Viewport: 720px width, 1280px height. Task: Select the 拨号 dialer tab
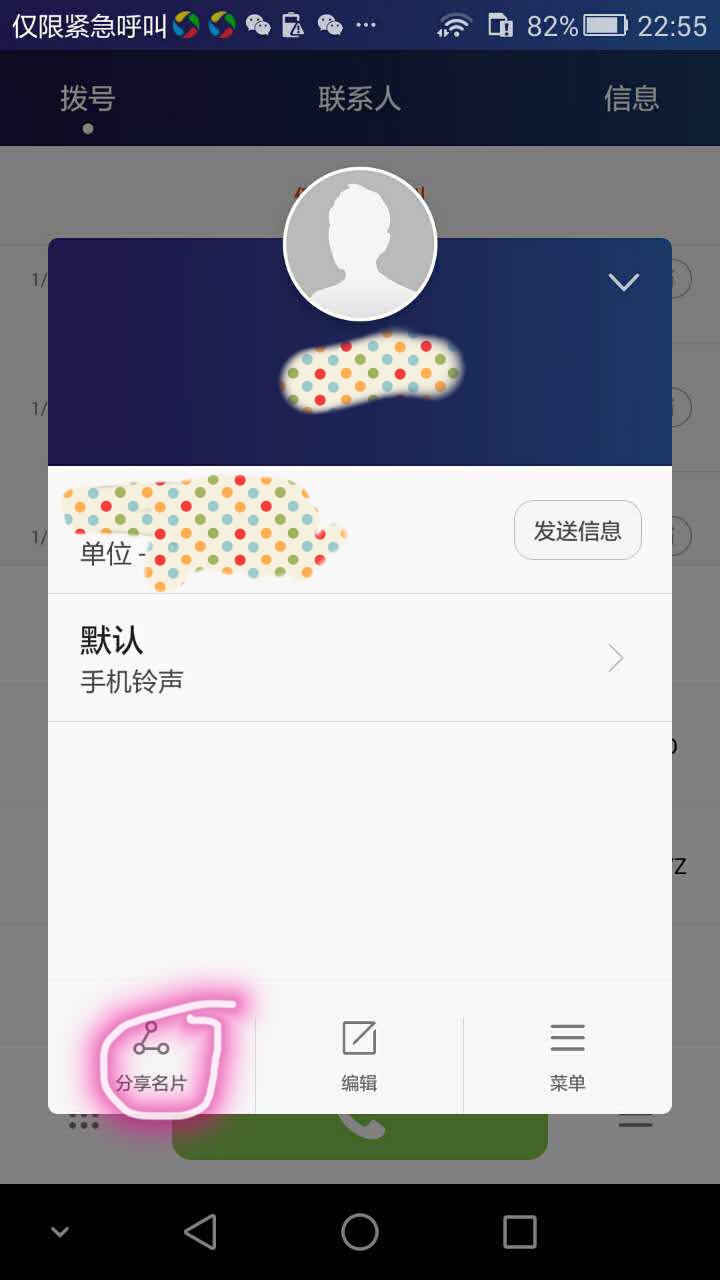pos(88,99)
